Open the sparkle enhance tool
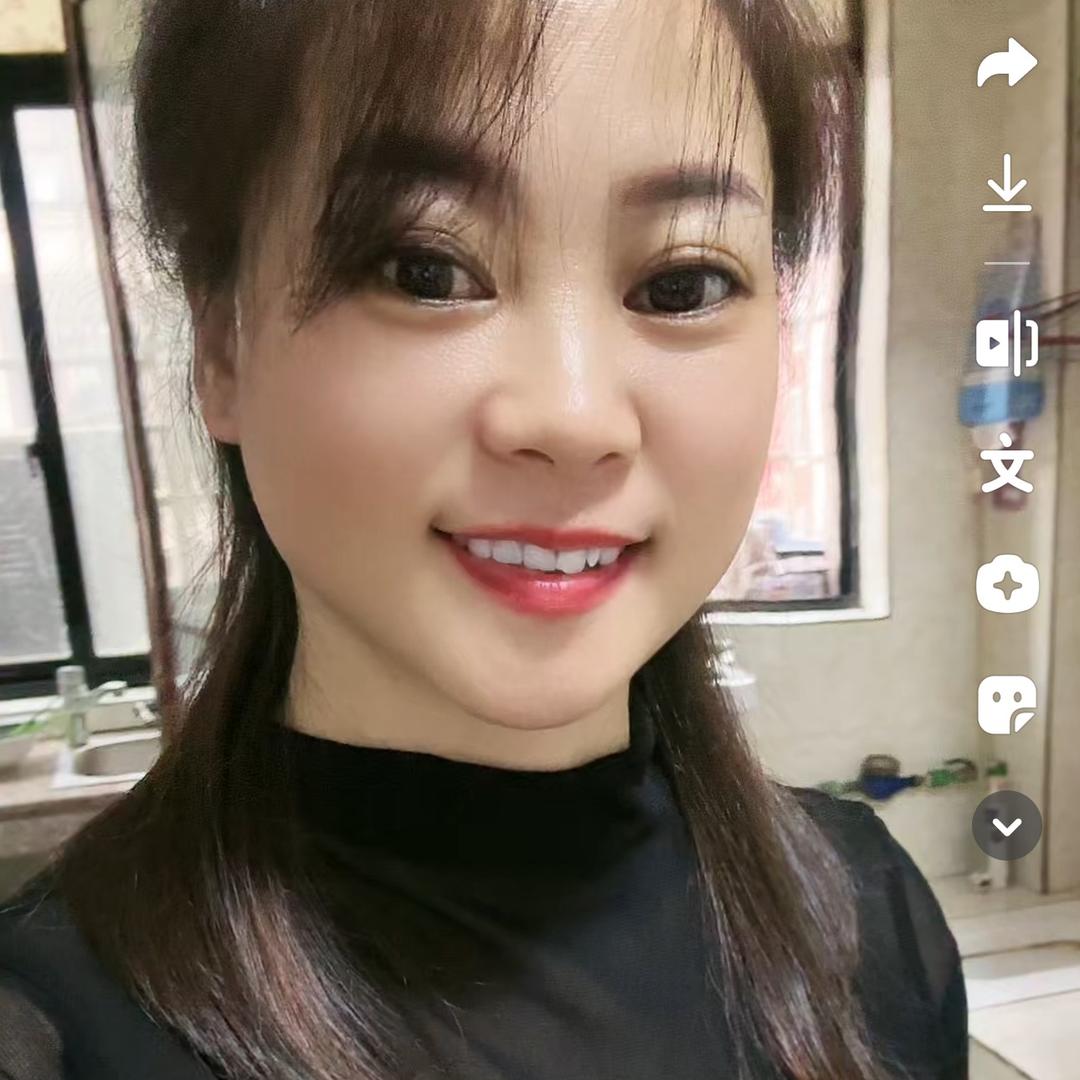The image size is (1080, 1080). tap(1007, 585)
